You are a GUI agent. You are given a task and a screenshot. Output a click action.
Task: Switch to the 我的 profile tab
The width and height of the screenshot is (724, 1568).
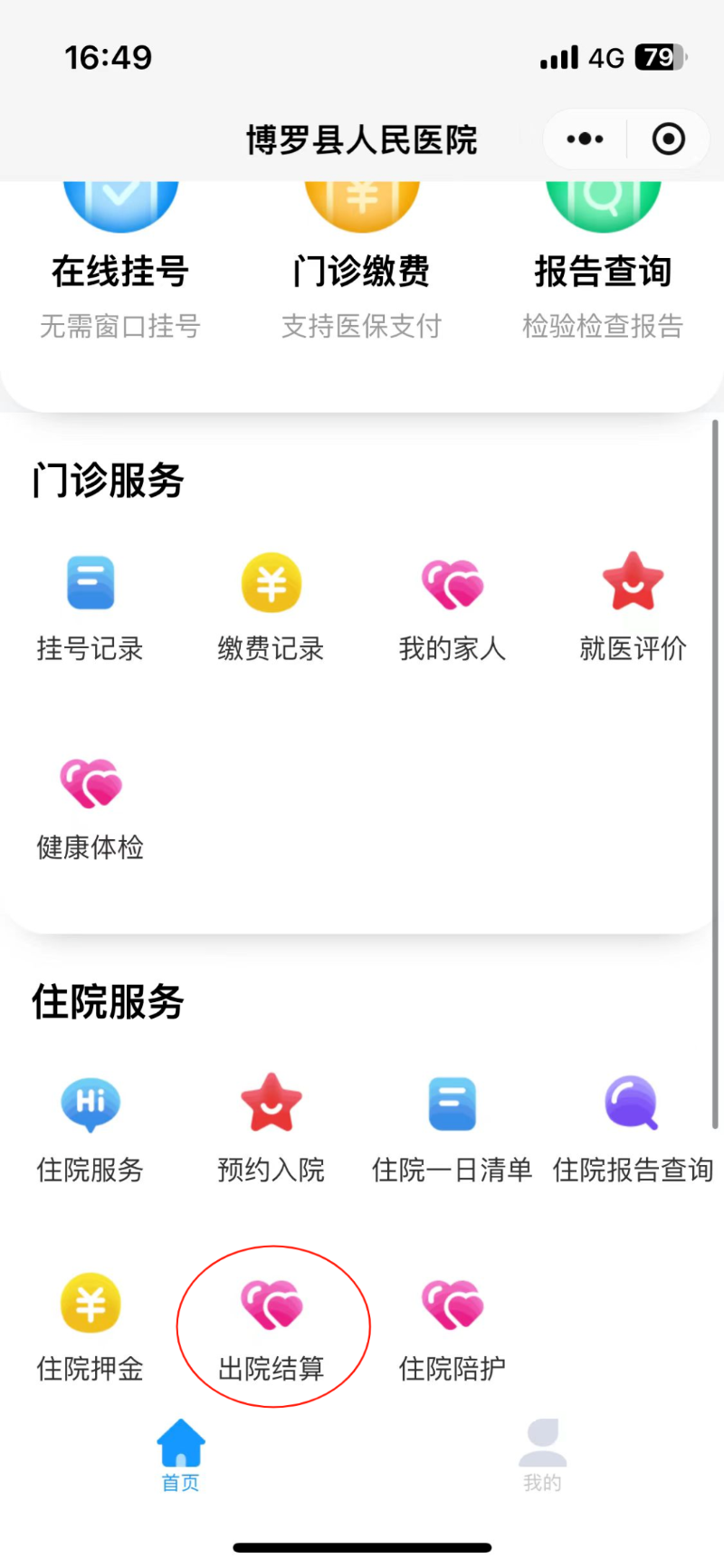pyautogui.click(x=542, y=1455)
